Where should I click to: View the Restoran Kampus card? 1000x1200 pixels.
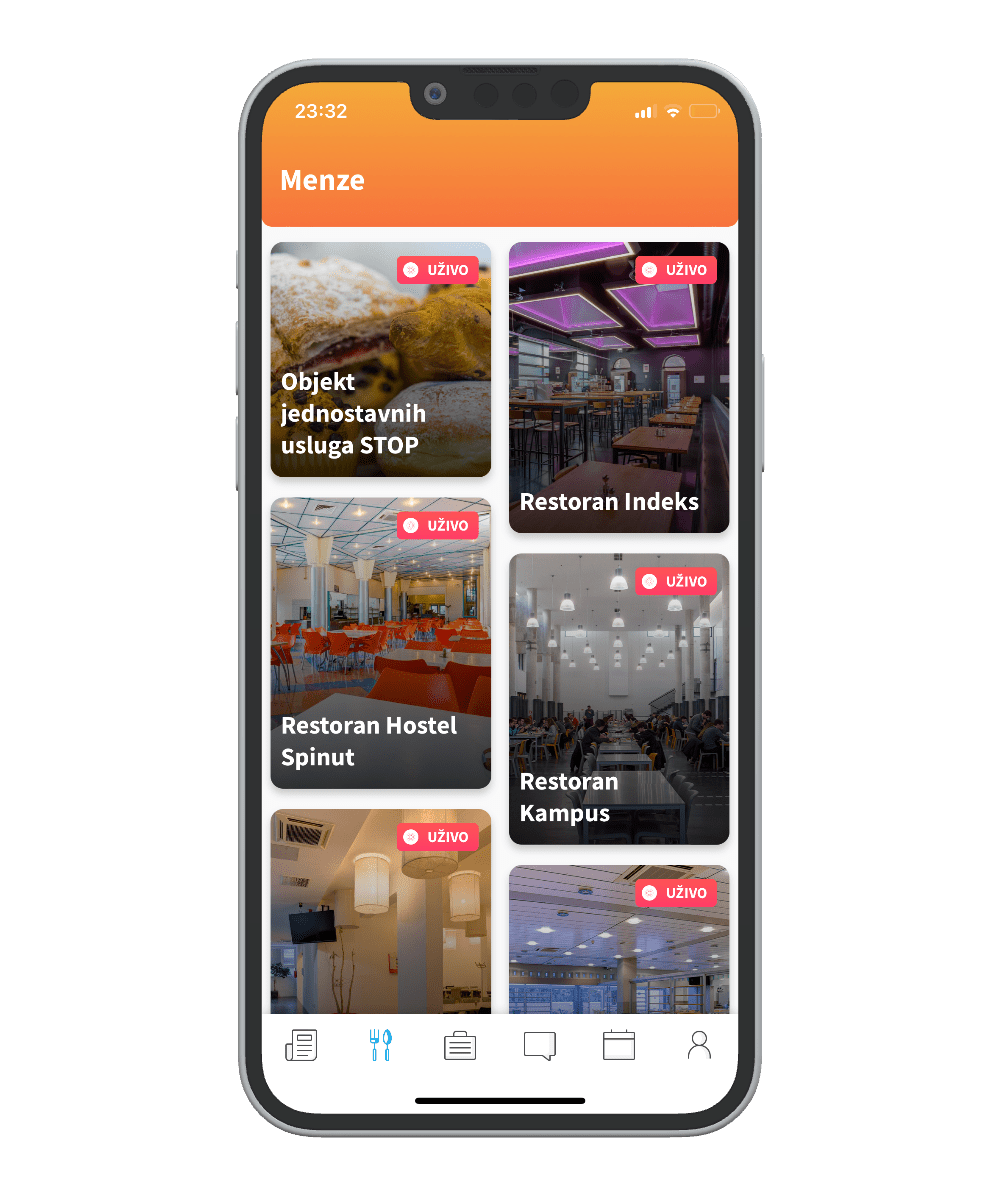(619, 699)
